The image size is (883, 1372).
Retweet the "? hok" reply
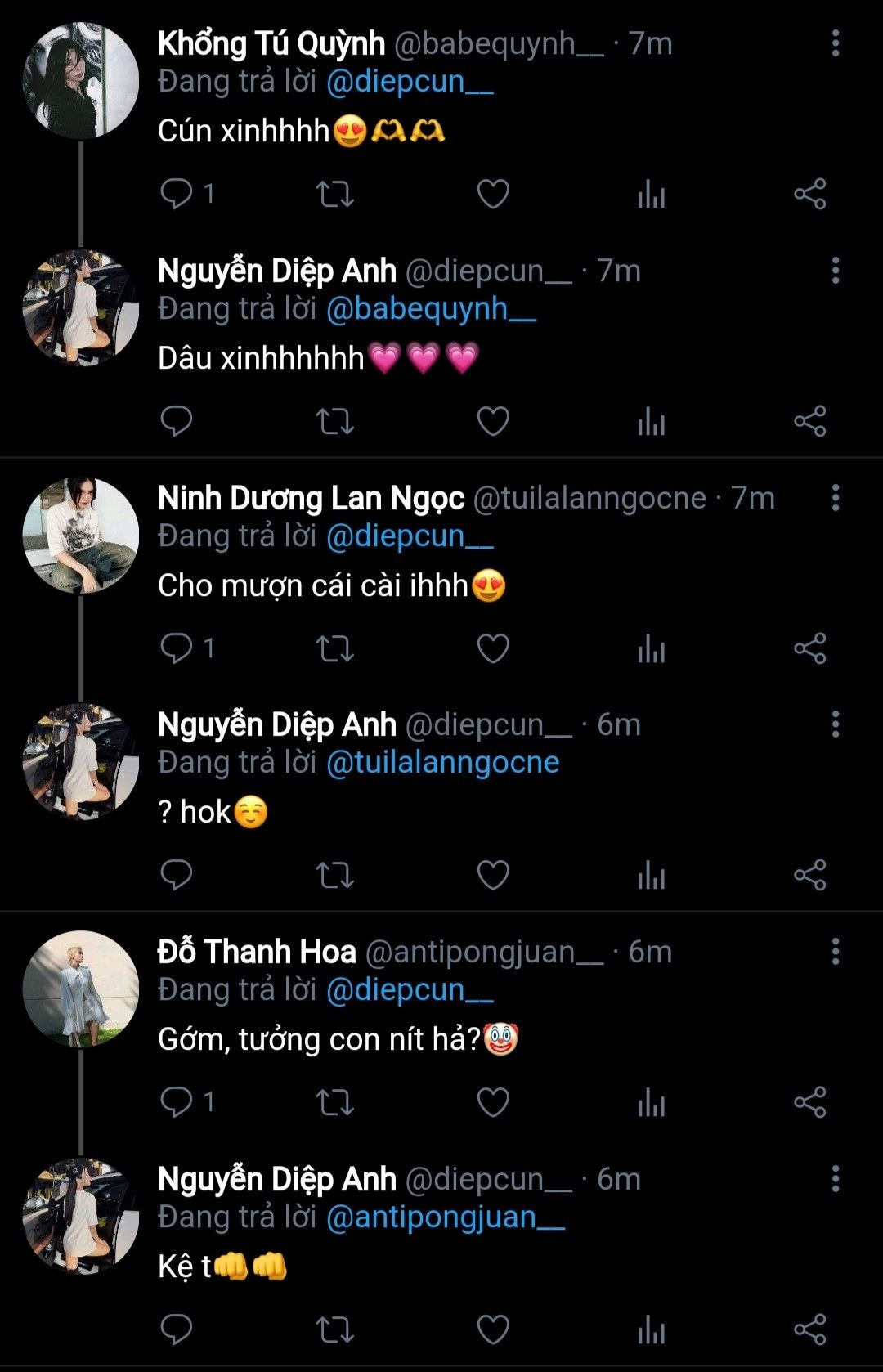(334, 875)
